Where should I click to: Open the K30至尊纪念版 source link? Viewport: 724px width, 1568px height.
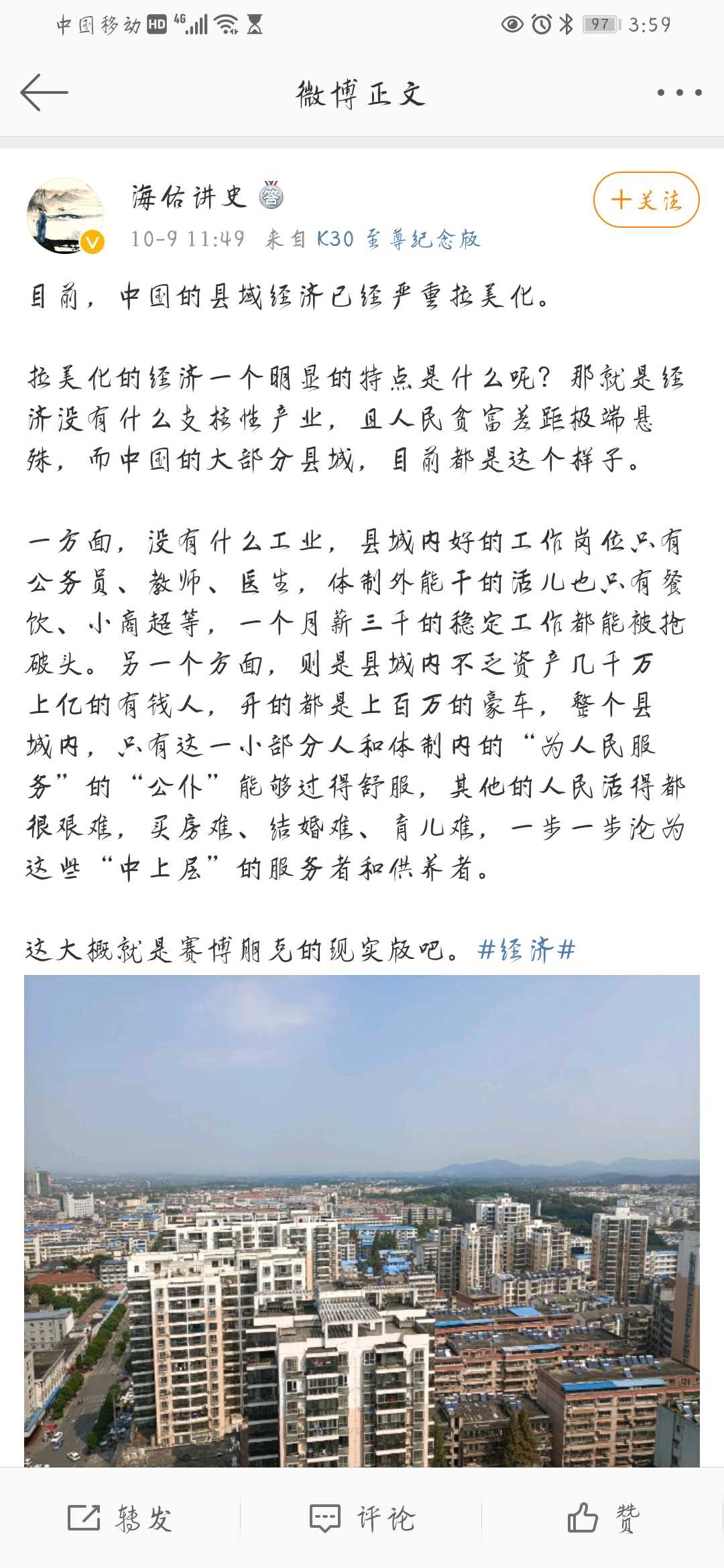coord(398,239)
